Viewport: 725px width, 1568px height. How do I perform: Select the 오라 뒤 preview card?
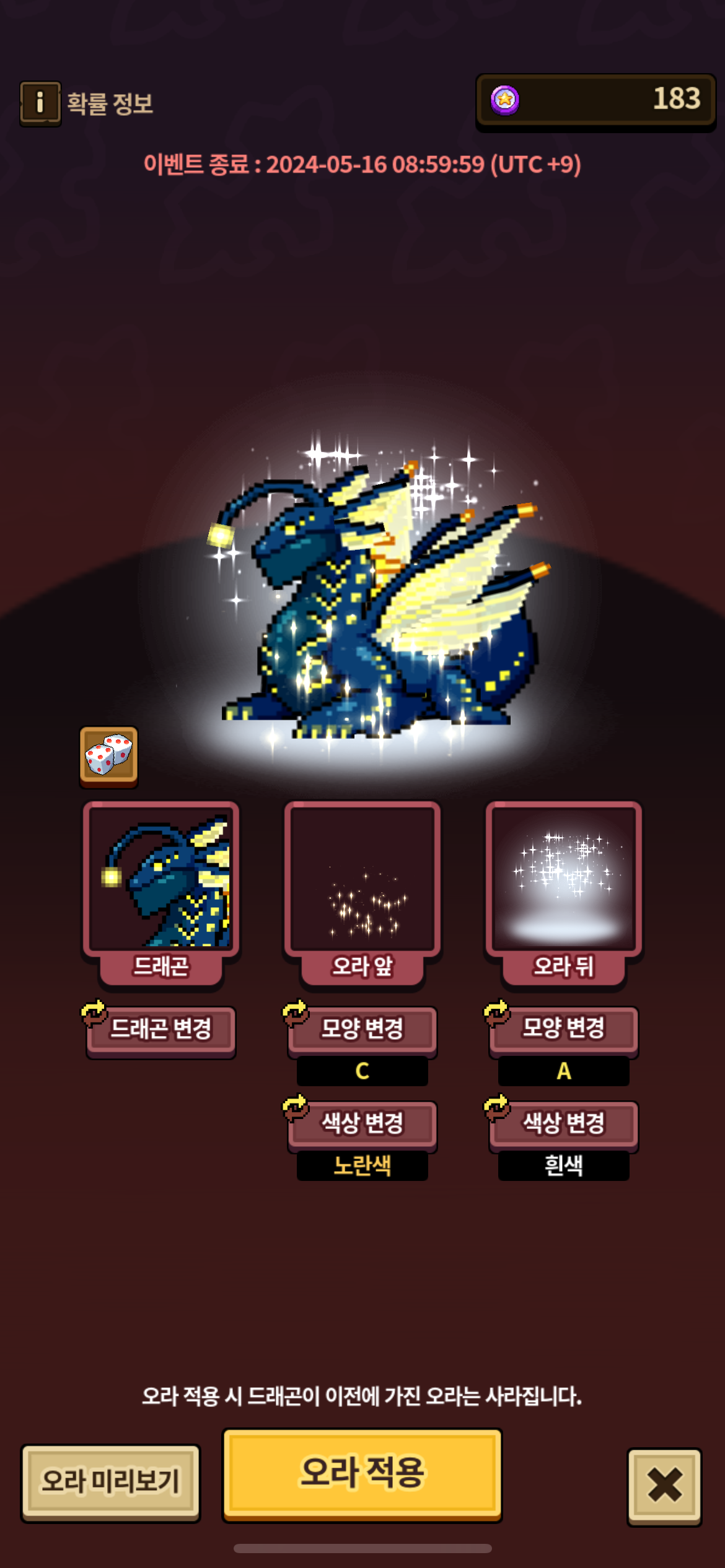(564, 879)
